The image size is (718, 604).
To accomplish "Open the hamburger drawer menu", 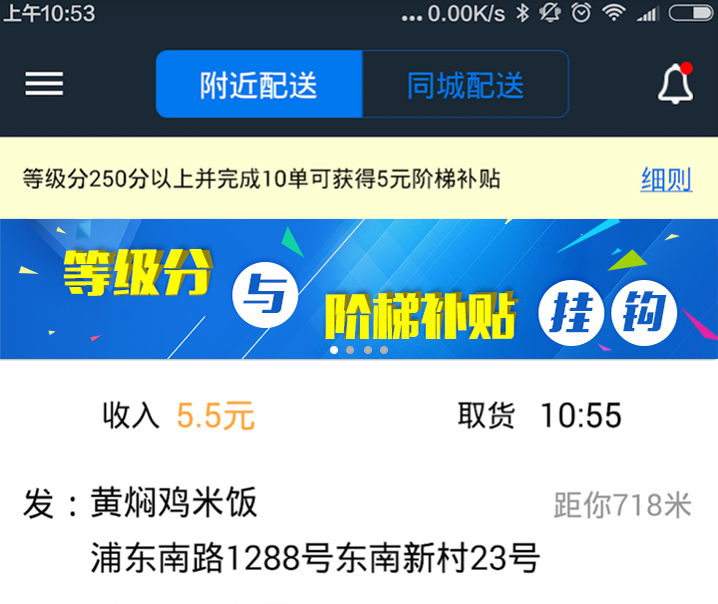I will coord(44,84).
